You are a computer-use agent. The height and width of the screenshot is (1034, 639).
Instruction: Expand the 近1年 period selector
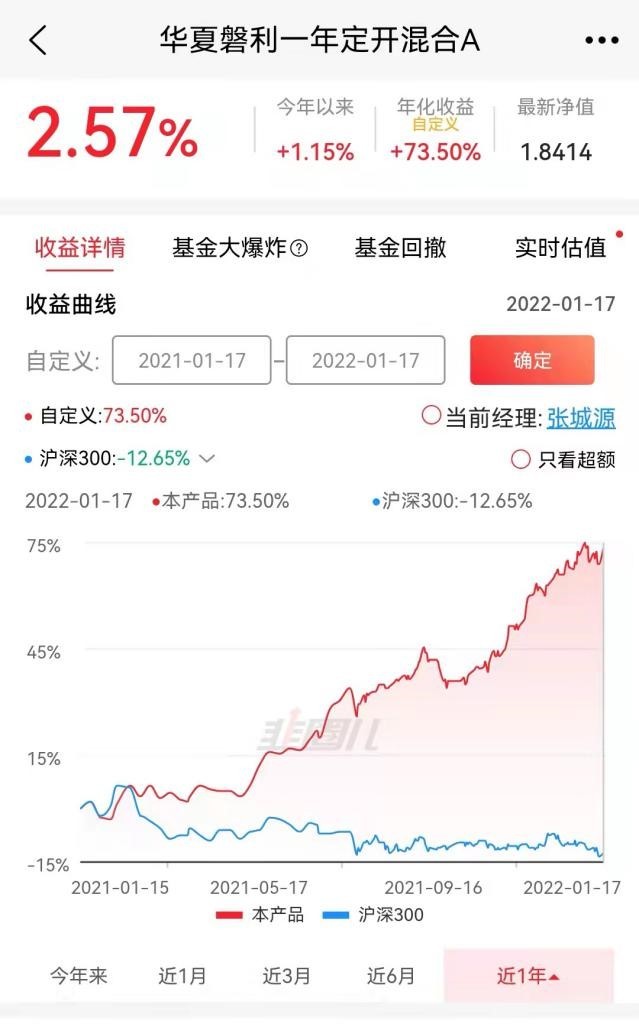[x=528, y=976]
